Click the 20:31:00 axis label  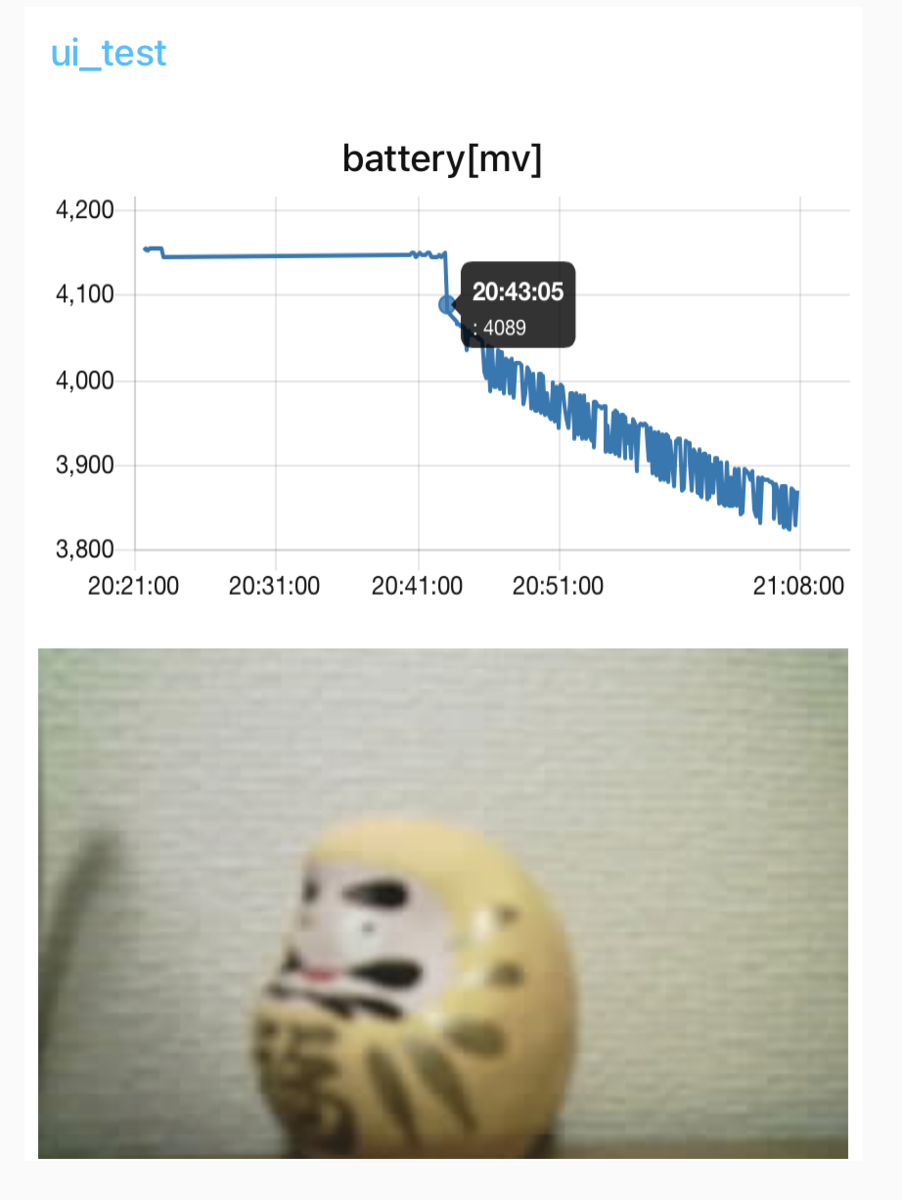(x=275, y=585)
